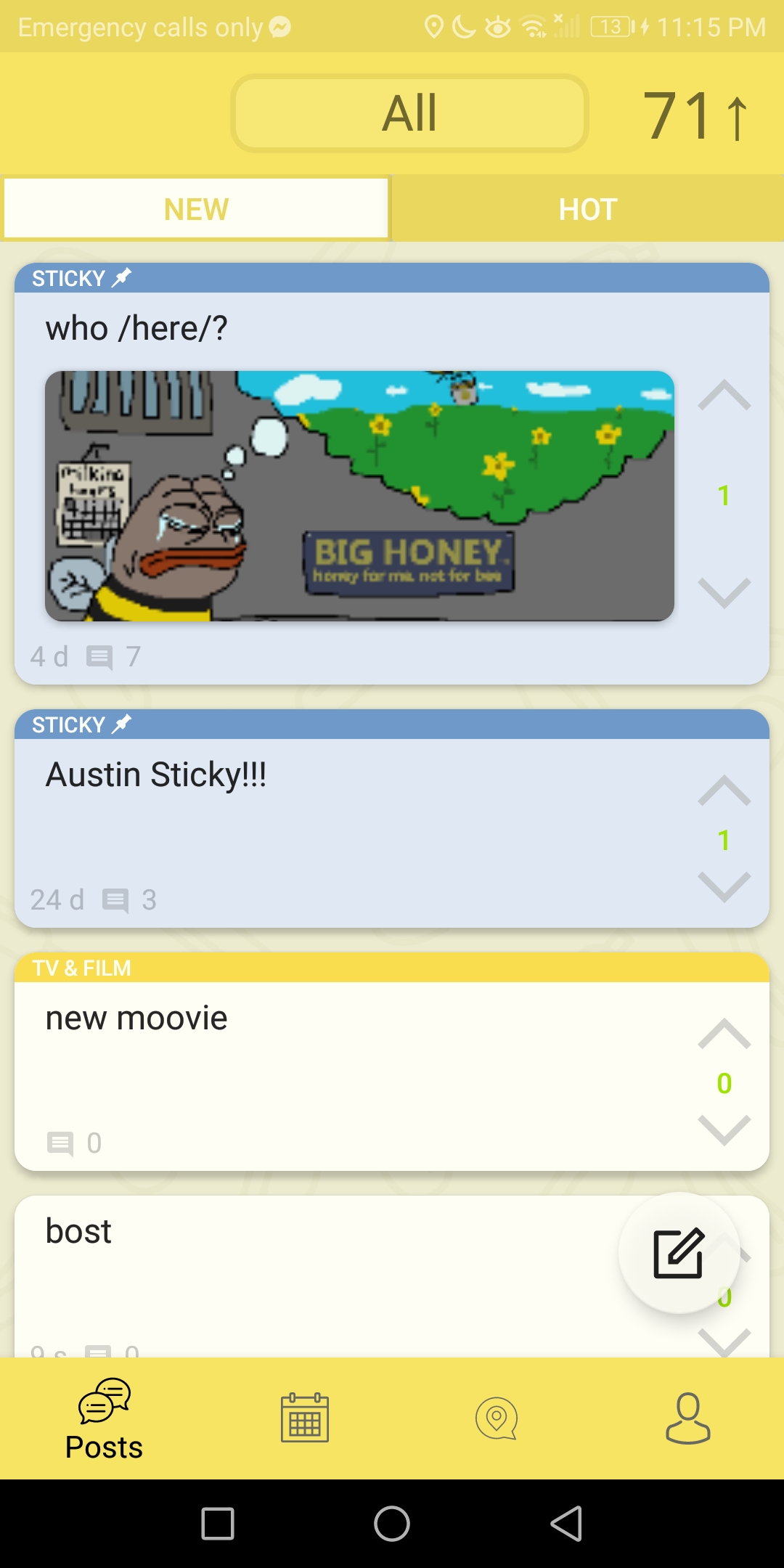Open the All category filter
This screenshot has height=1568, width=784.
(x=409, y=113)
